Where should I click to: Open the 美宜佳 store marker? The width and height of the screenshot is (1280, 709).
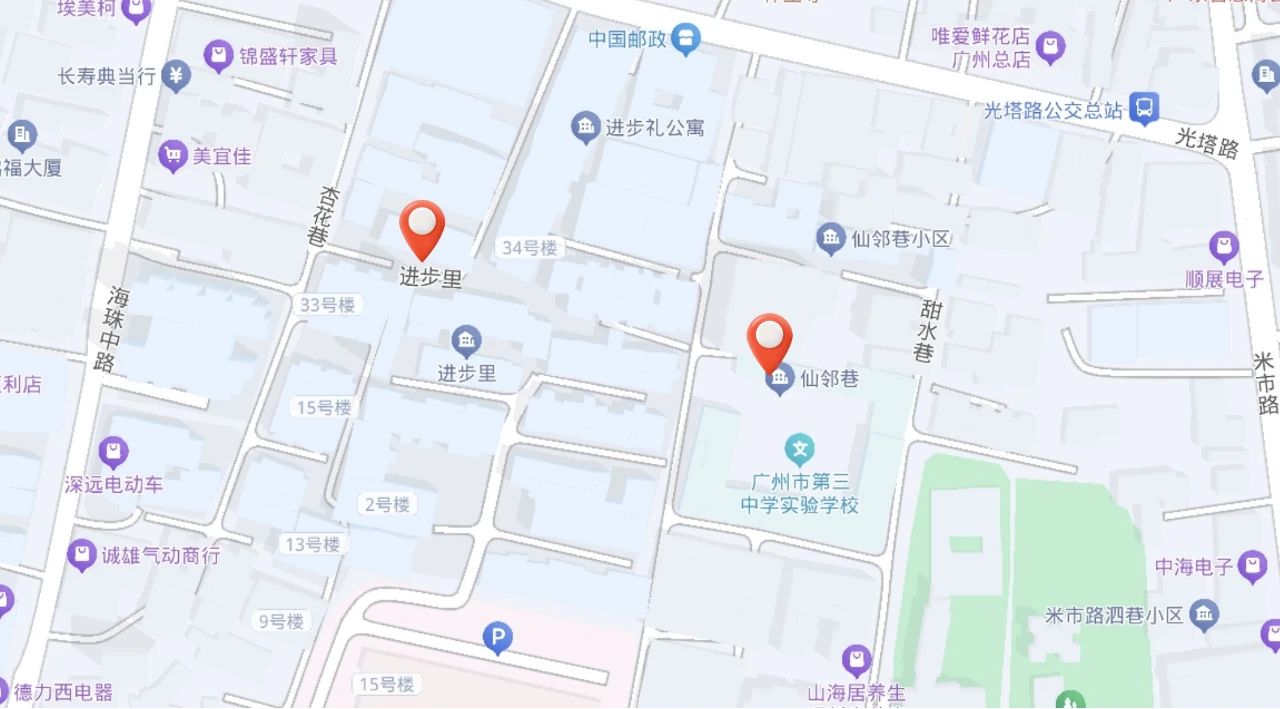(173, 156)
